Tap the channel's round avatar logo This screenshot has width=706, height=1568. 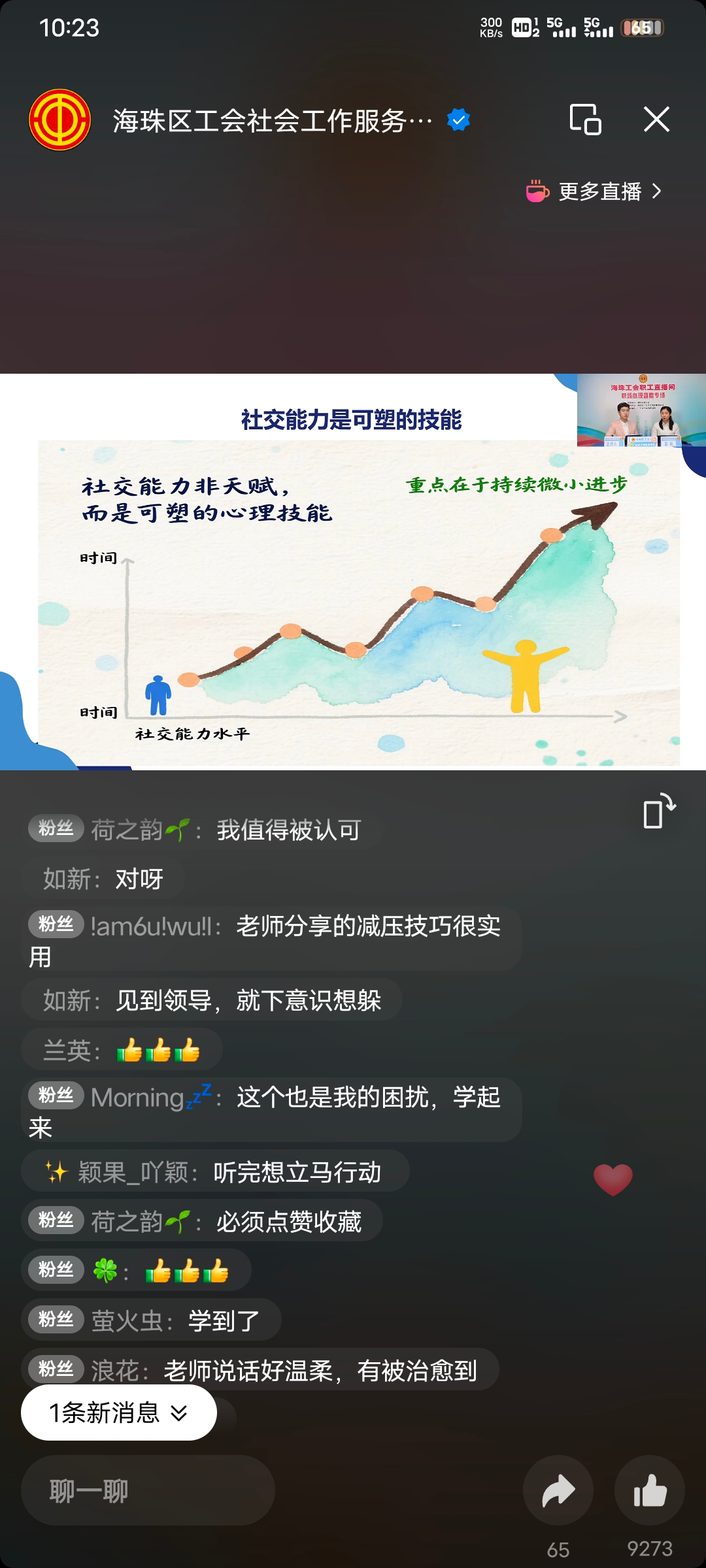pos(59,120)
